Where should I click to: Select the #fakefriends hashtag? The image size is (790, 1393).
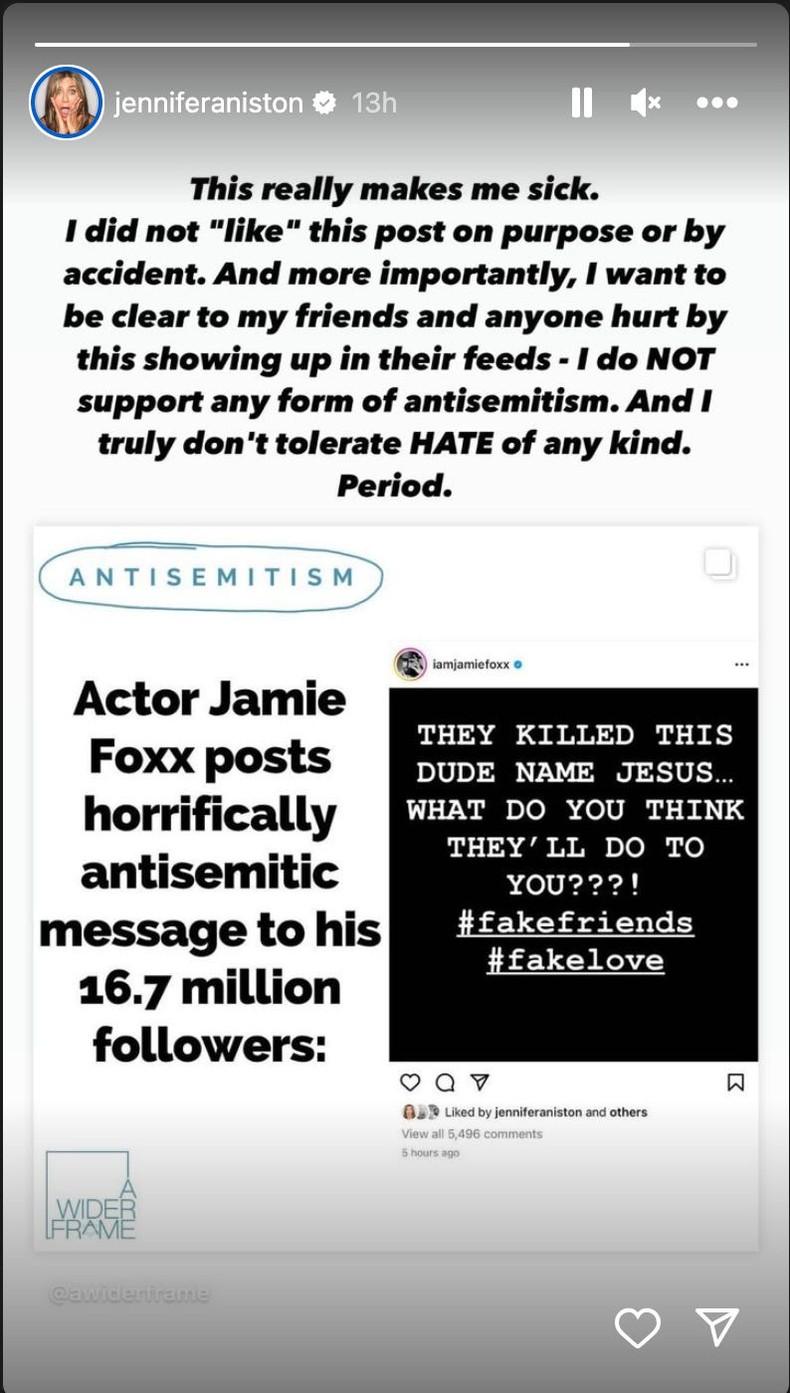coord(575,924)
